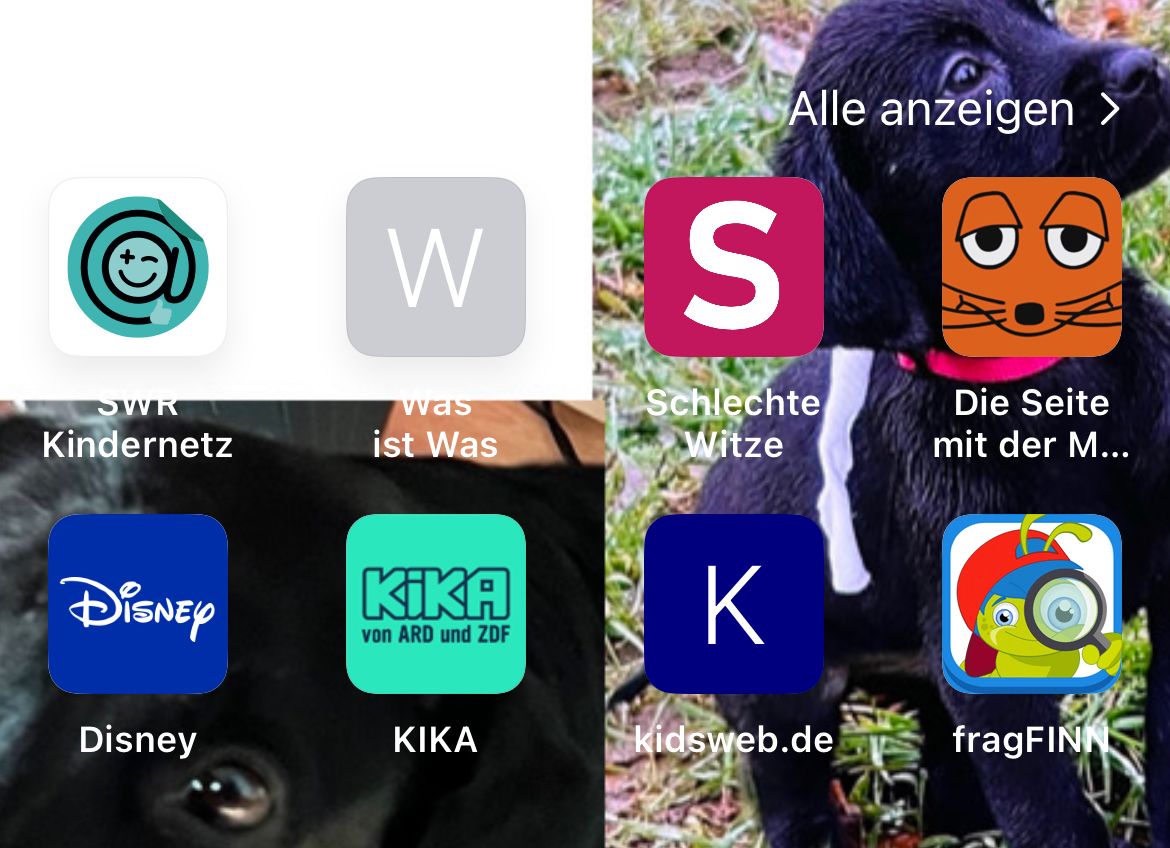Open the Disney bookmark
This screenshot has width=1170, height=848.
(x=138, y=604)
